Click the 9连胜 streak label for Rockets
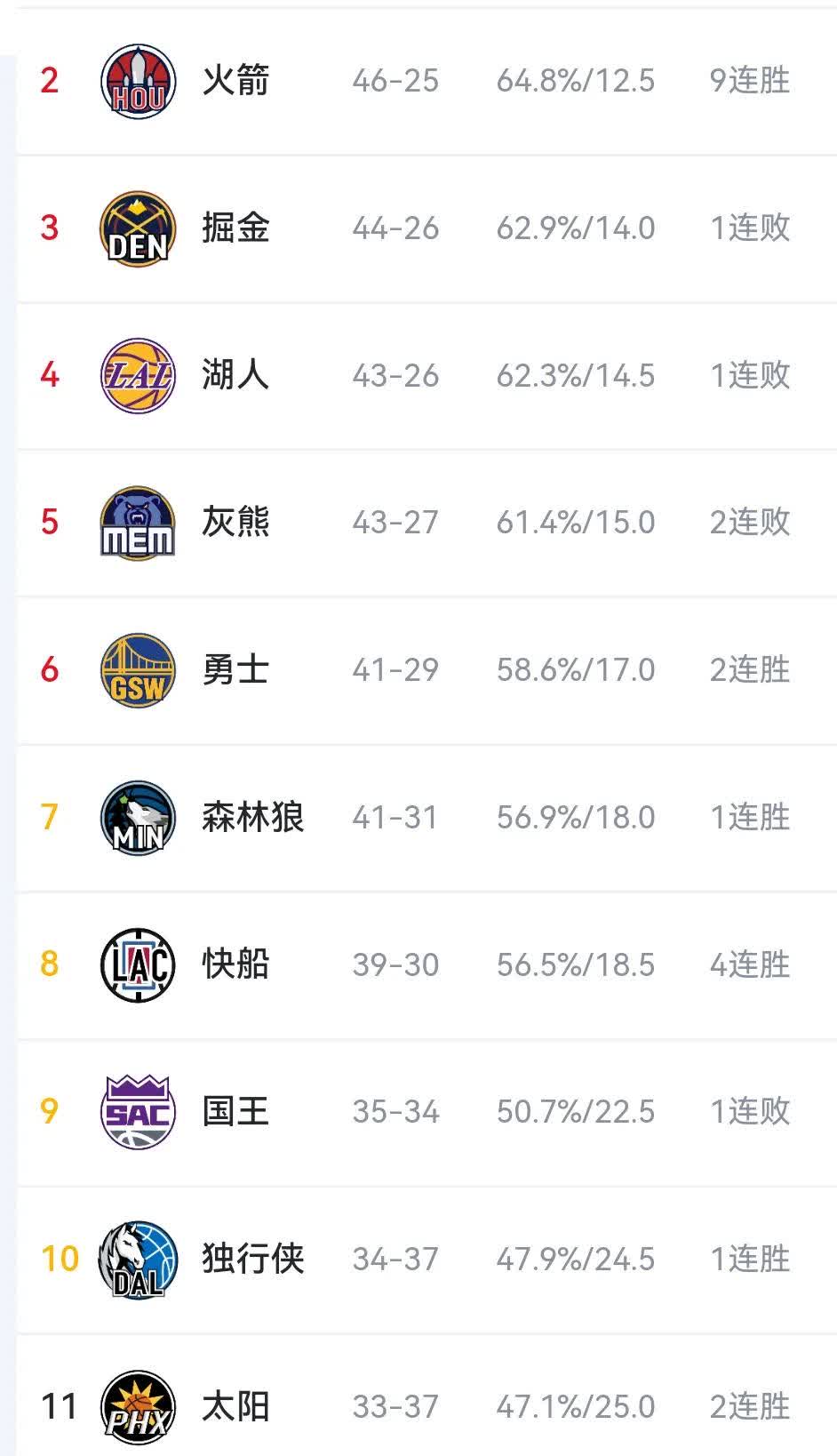837x1456 pixels. (749, 80)
